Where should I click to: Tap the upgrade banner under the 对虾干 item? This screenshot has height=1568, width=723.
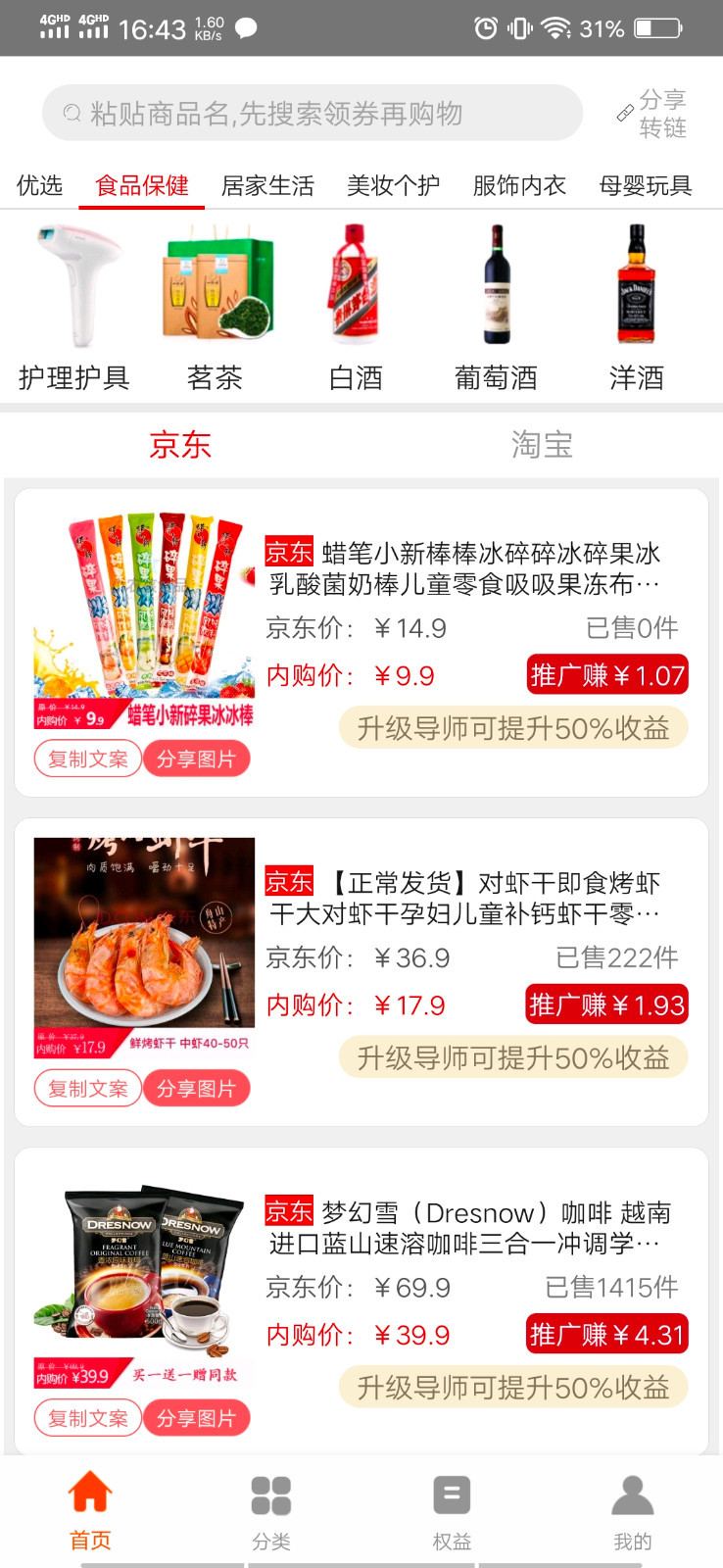[513, 1057]
